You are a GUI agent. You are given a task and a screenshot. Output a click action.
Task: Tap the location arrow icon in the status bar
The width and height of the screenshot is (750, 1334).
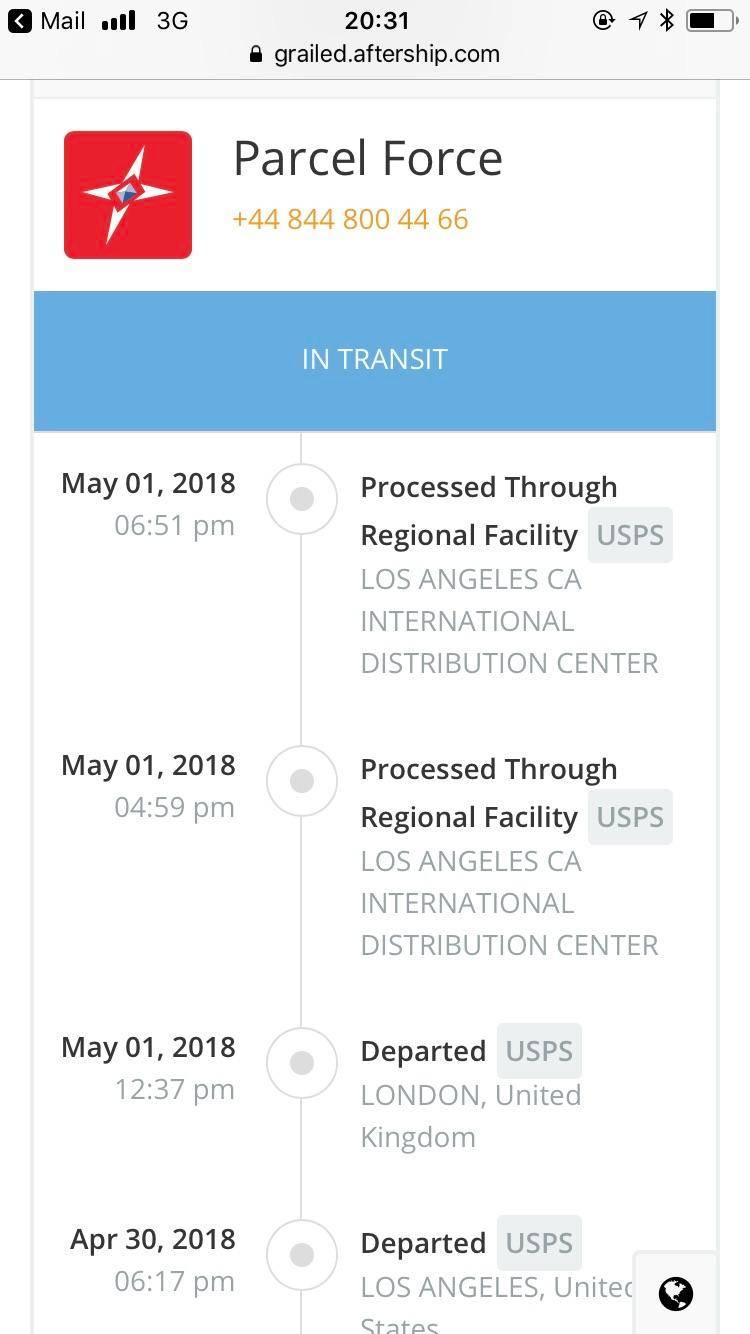tap(639, 18)
